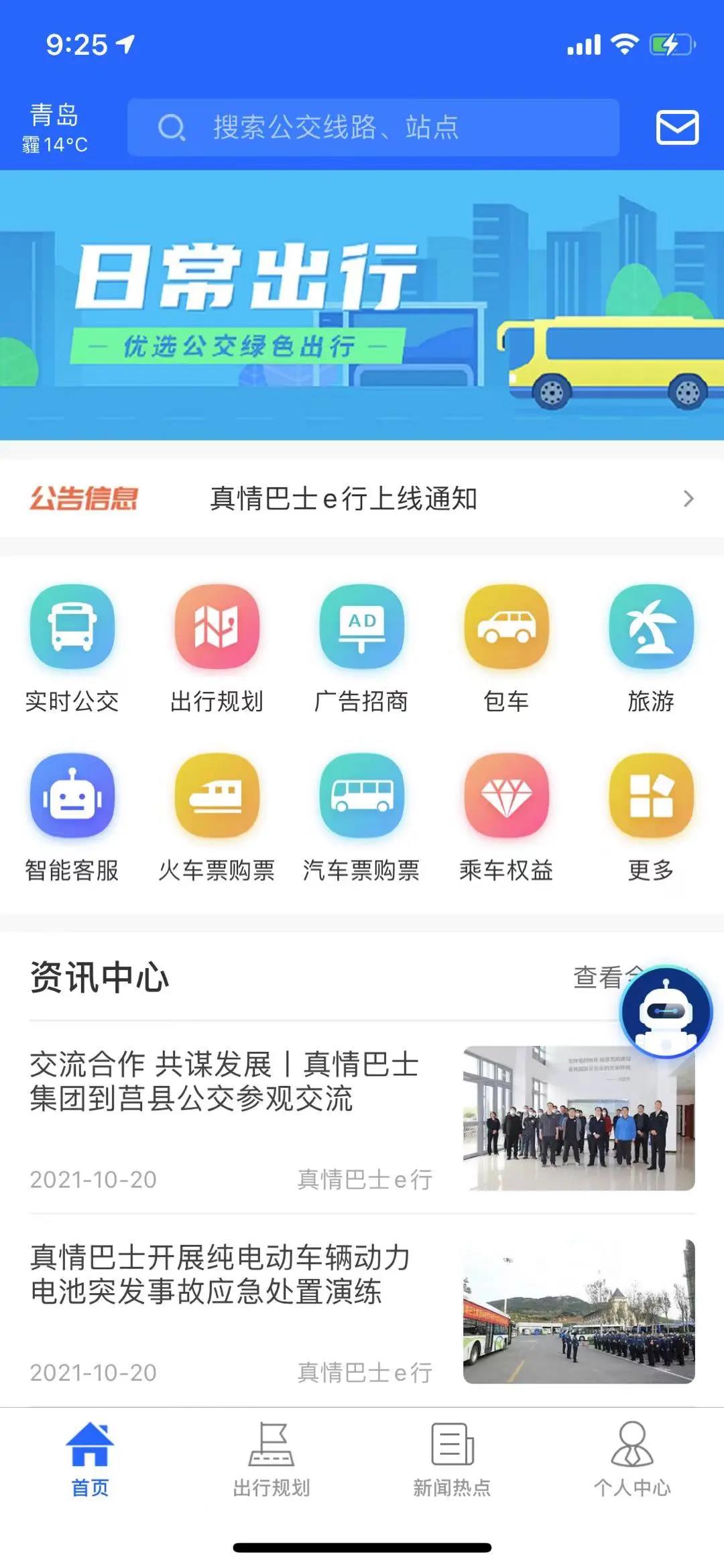Open the mail envelope icon
This screenshot has height=1568, width=724.
677,127
